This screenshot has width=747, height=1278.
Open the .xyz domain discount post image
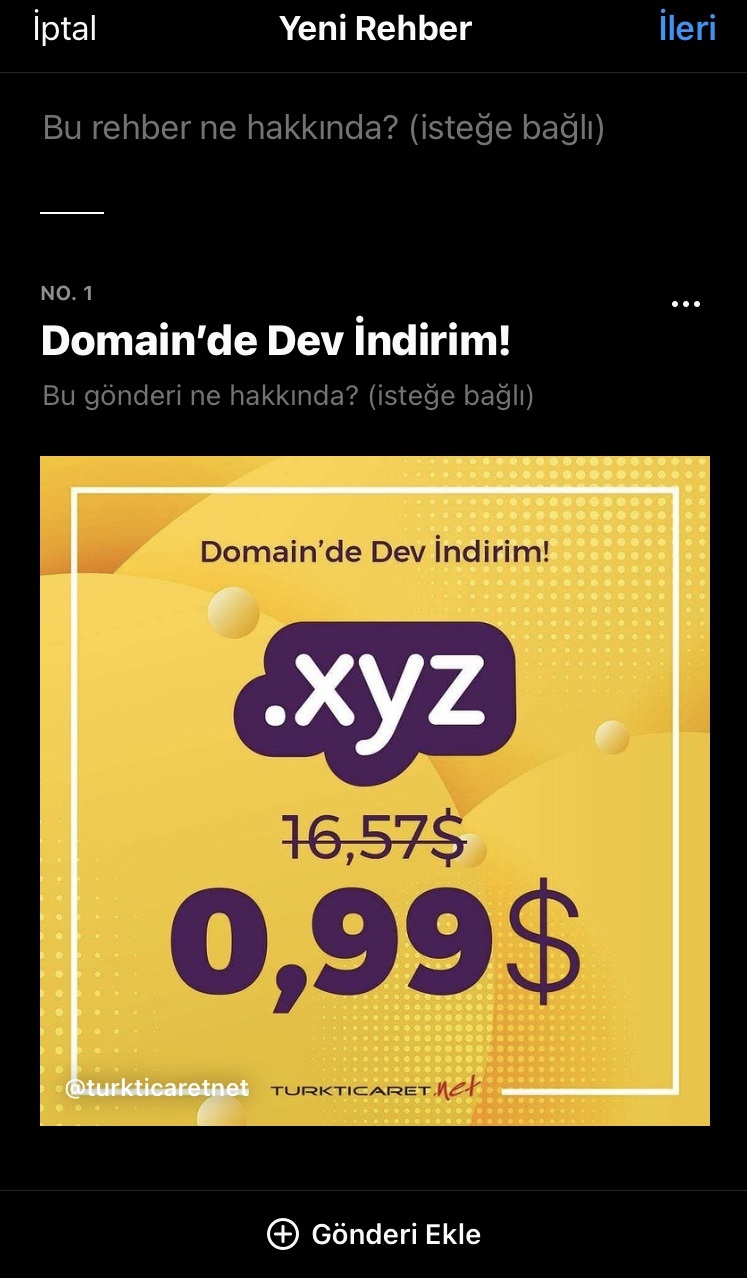[374, 790]
